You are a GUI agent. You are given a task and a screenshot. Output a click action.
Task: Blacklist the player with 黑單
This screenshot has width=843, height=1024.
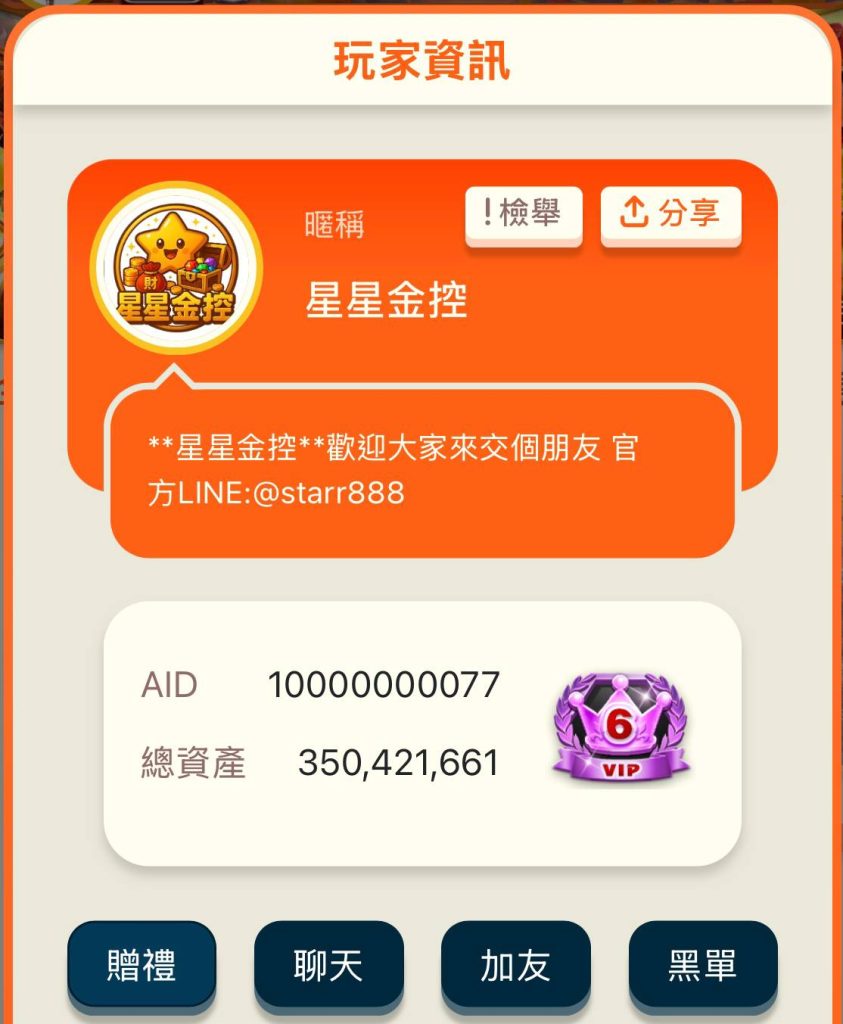(x=703, y=965)
